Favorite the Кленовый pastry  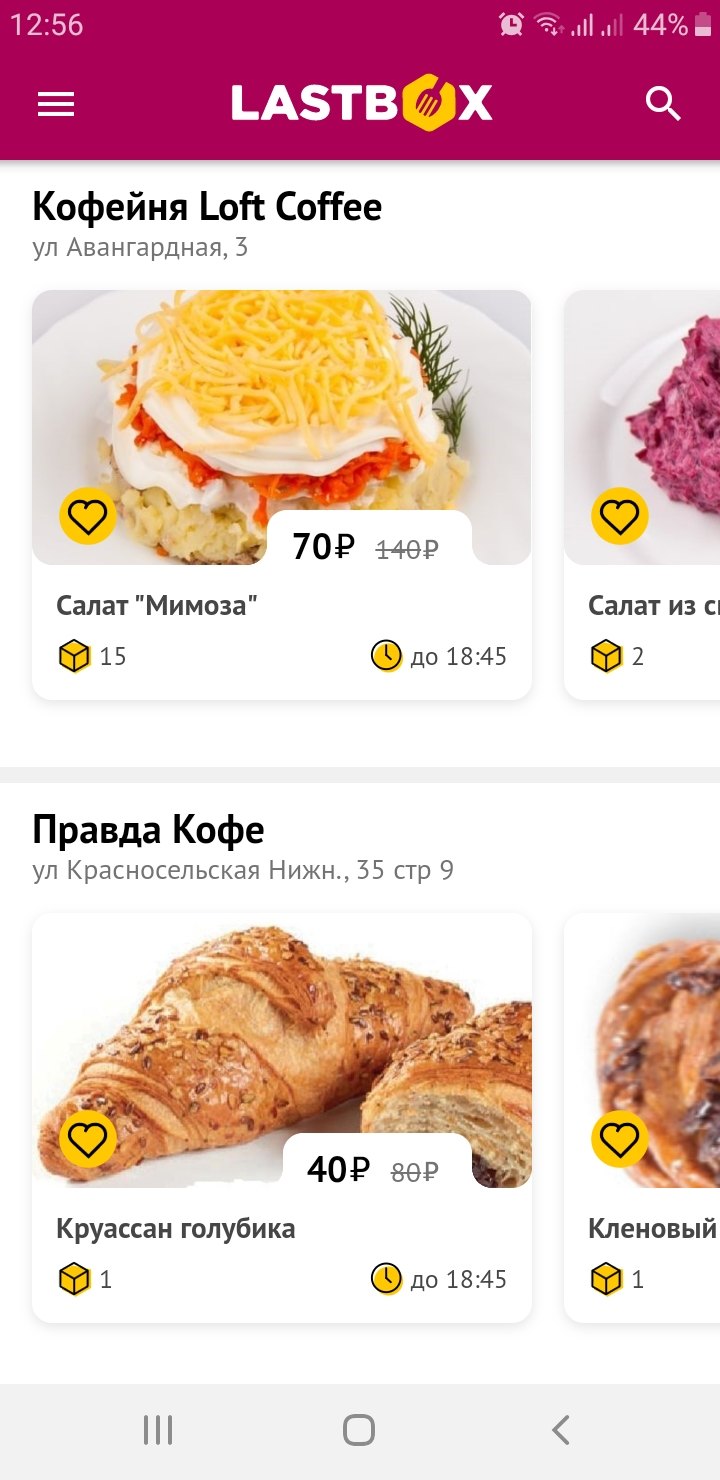[620, 1139]
